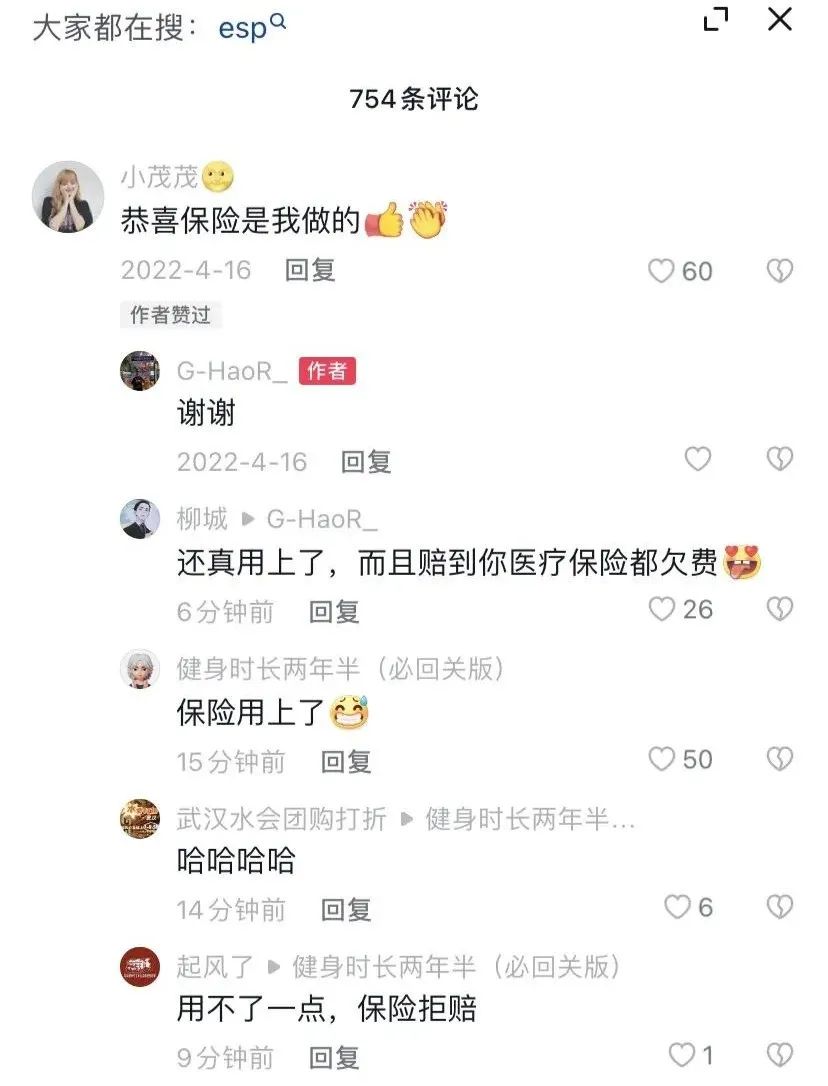Reply to the 哈哈哈哈 comment

(x=346, y=910)
